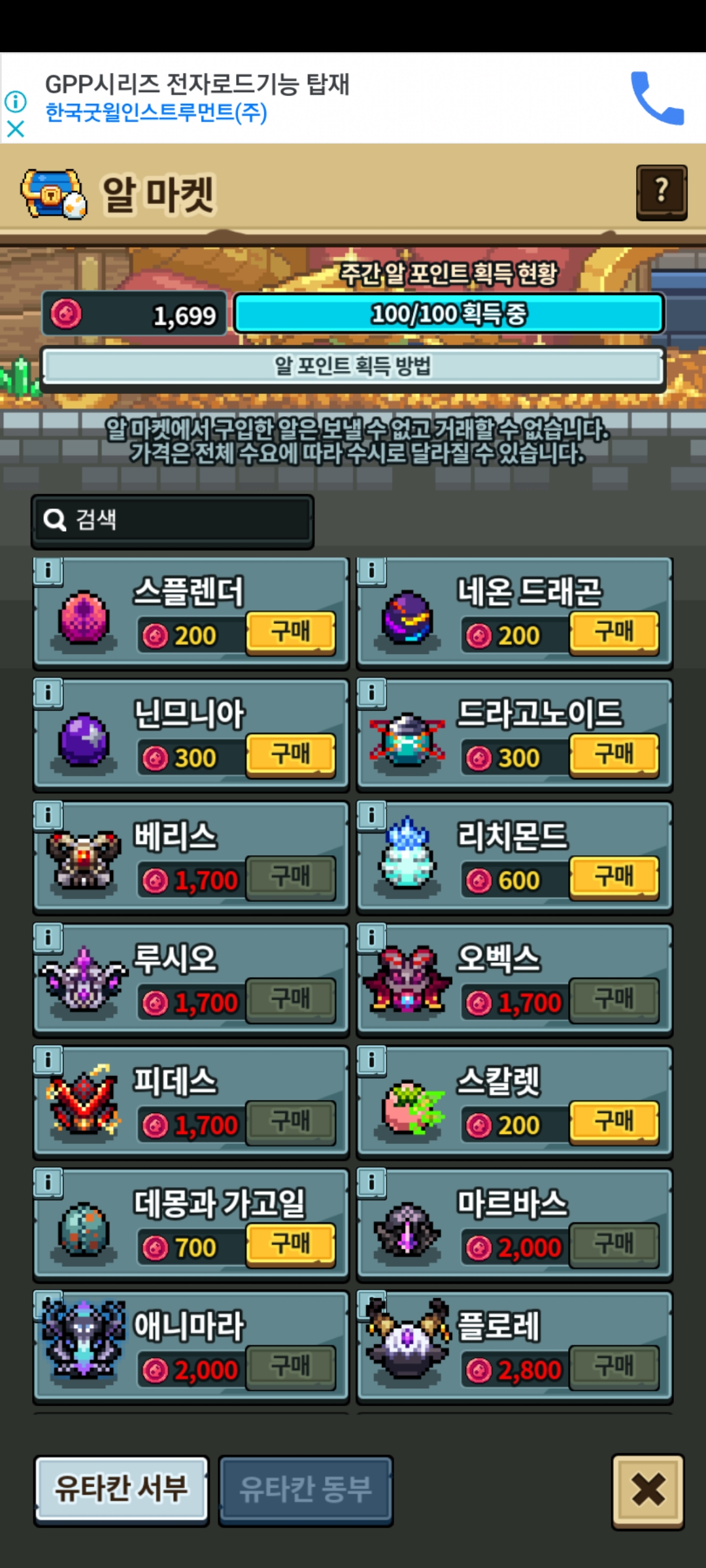Select the 유타칸 서부 tab
This screenshot has height=1568, width=706.
tap(122, 1488)
